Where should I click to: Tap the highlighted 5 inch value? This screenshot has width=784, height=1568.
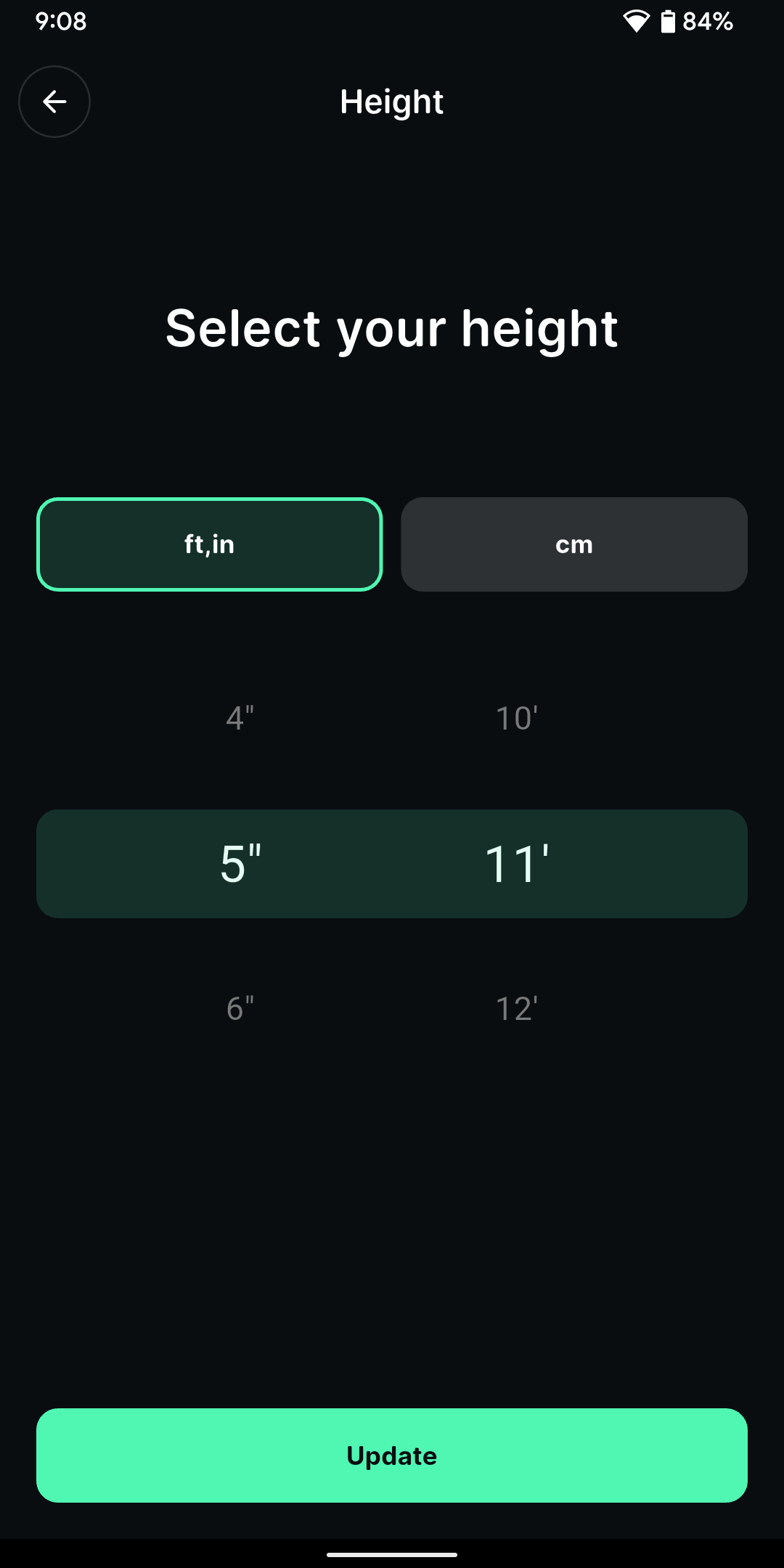tap(238, 863)
